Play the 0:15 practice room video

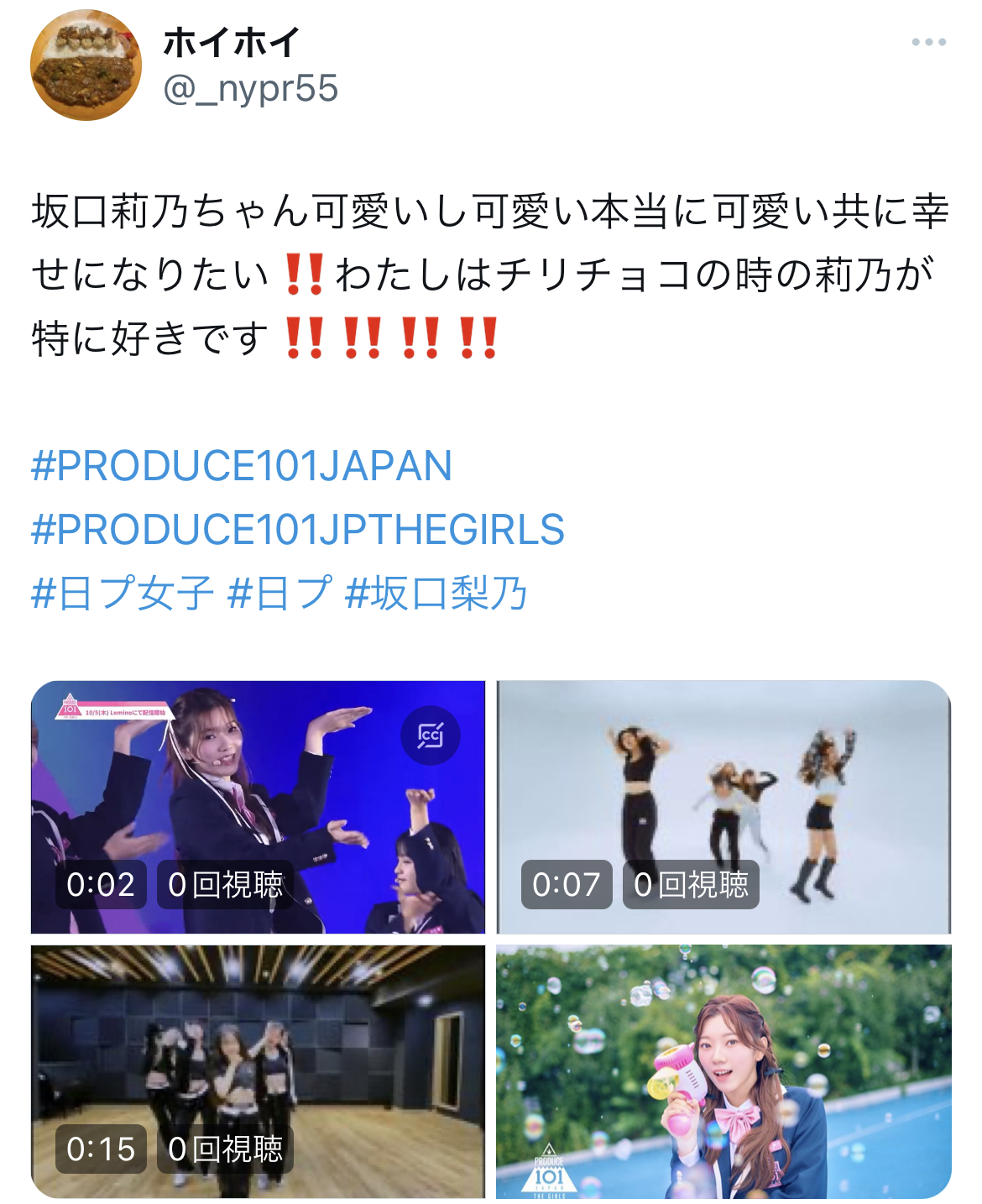coord(258,1071)
